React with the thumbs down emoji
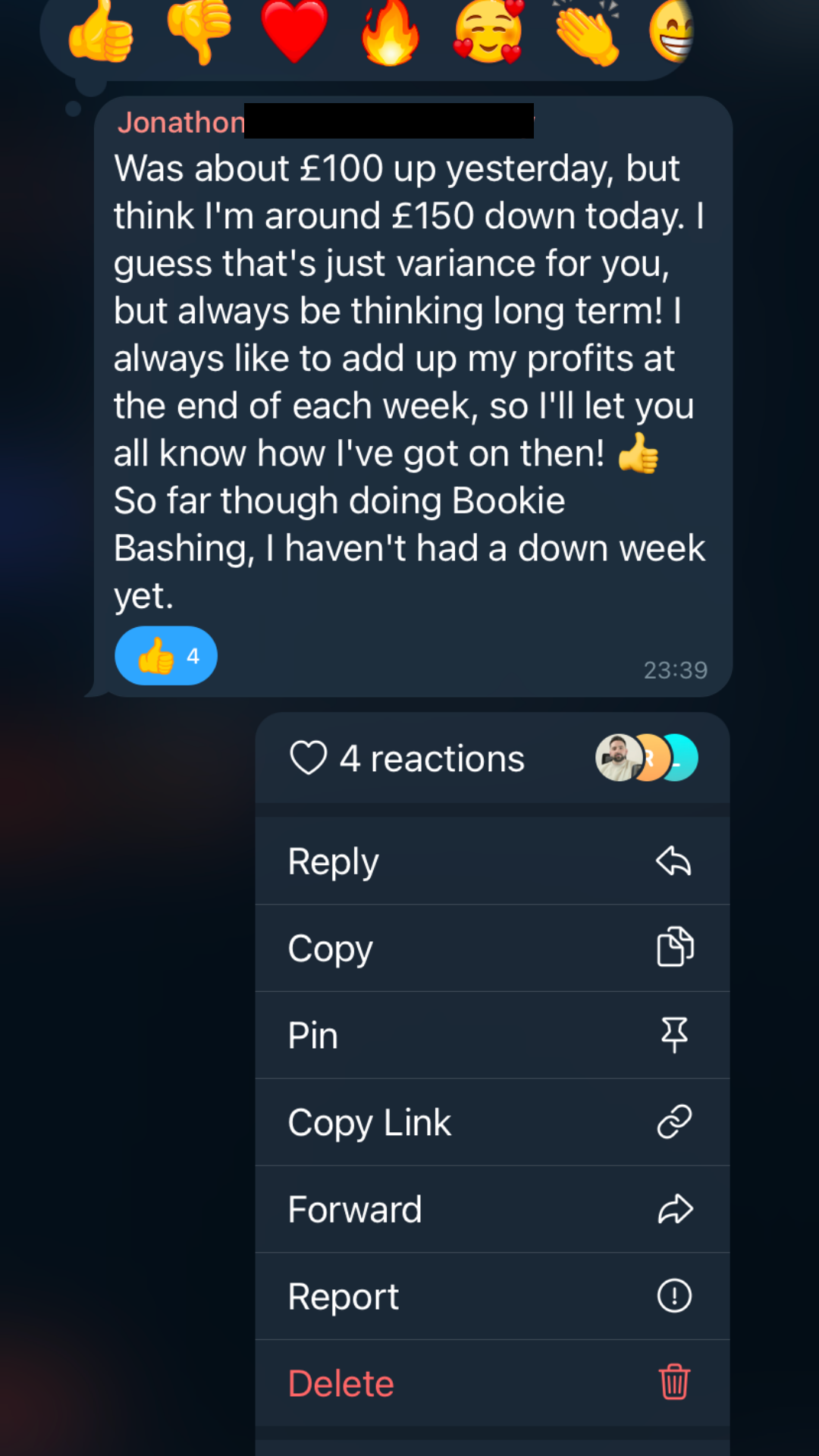The width and height of the screenshot is (819, 1456). tap(199, 32)
